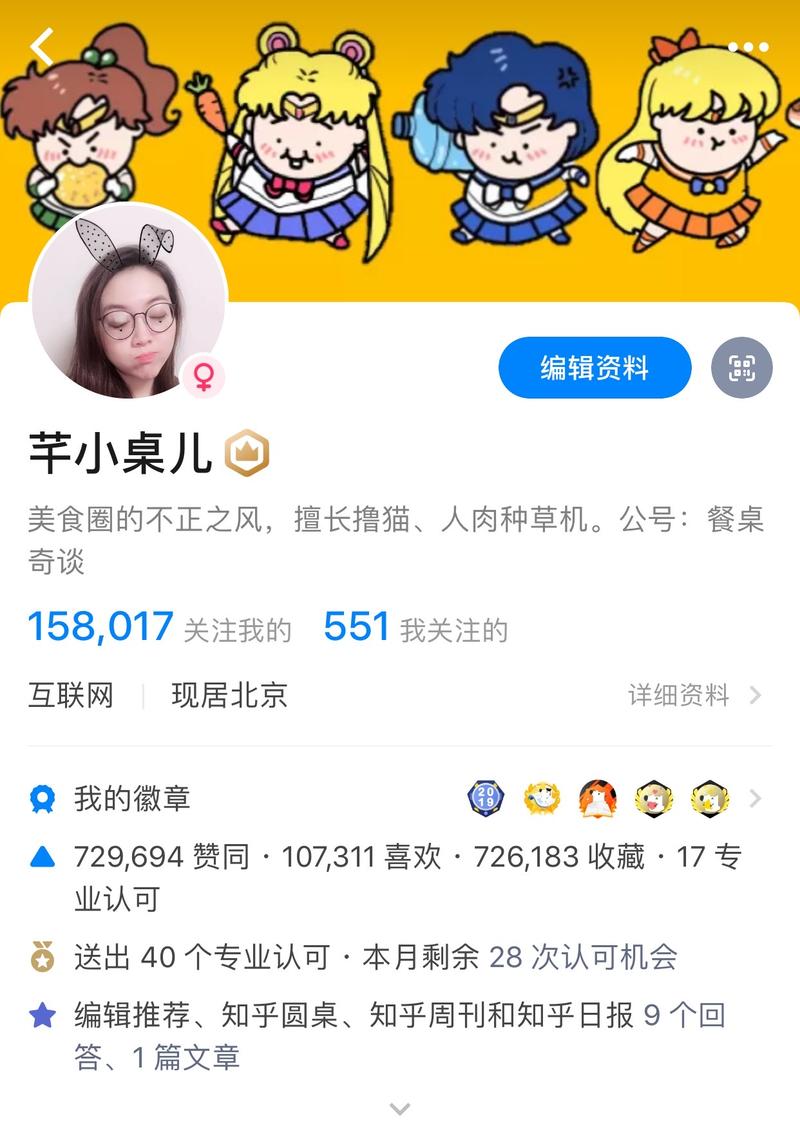Click the golden lion achievement badge

click(539, 797)
